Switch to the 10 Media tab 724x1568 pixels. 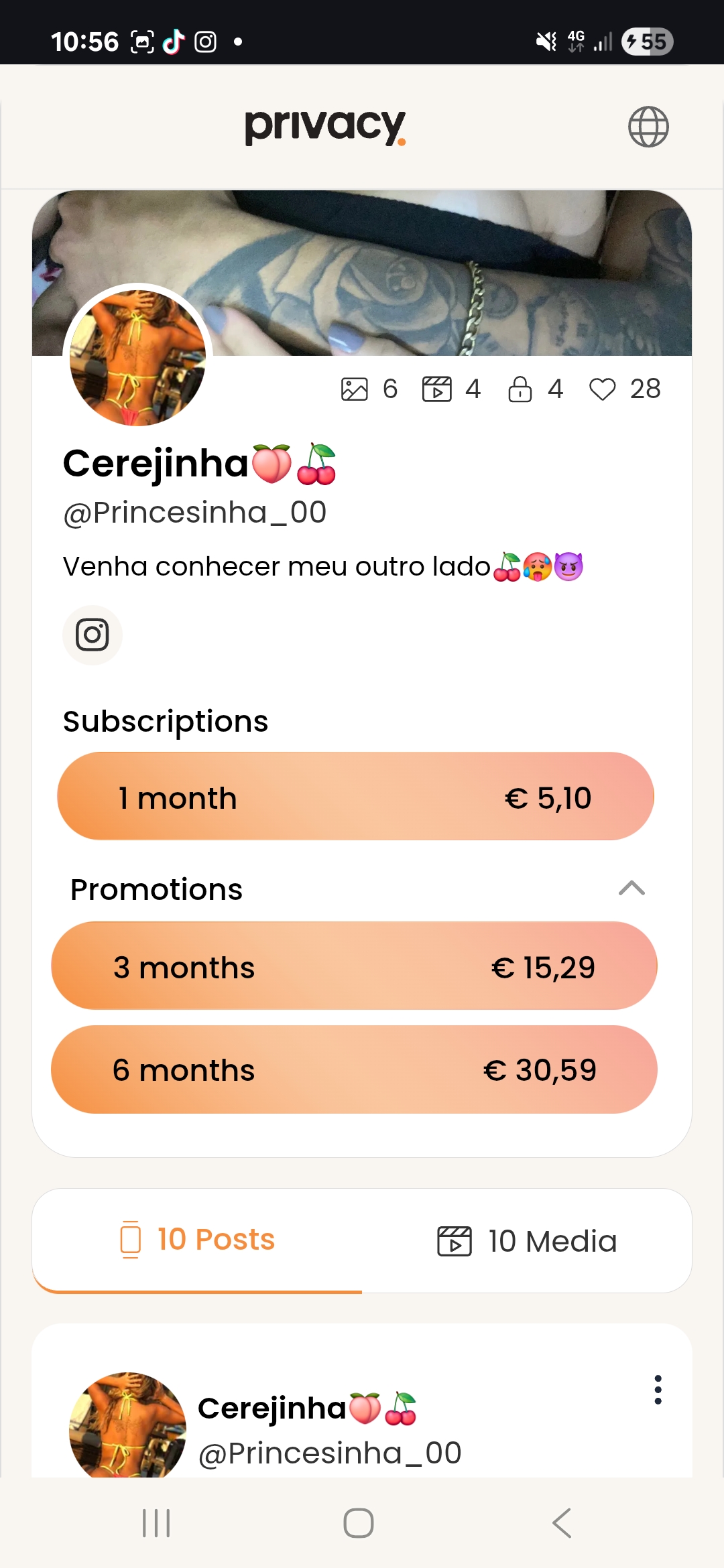(527, 1241)
